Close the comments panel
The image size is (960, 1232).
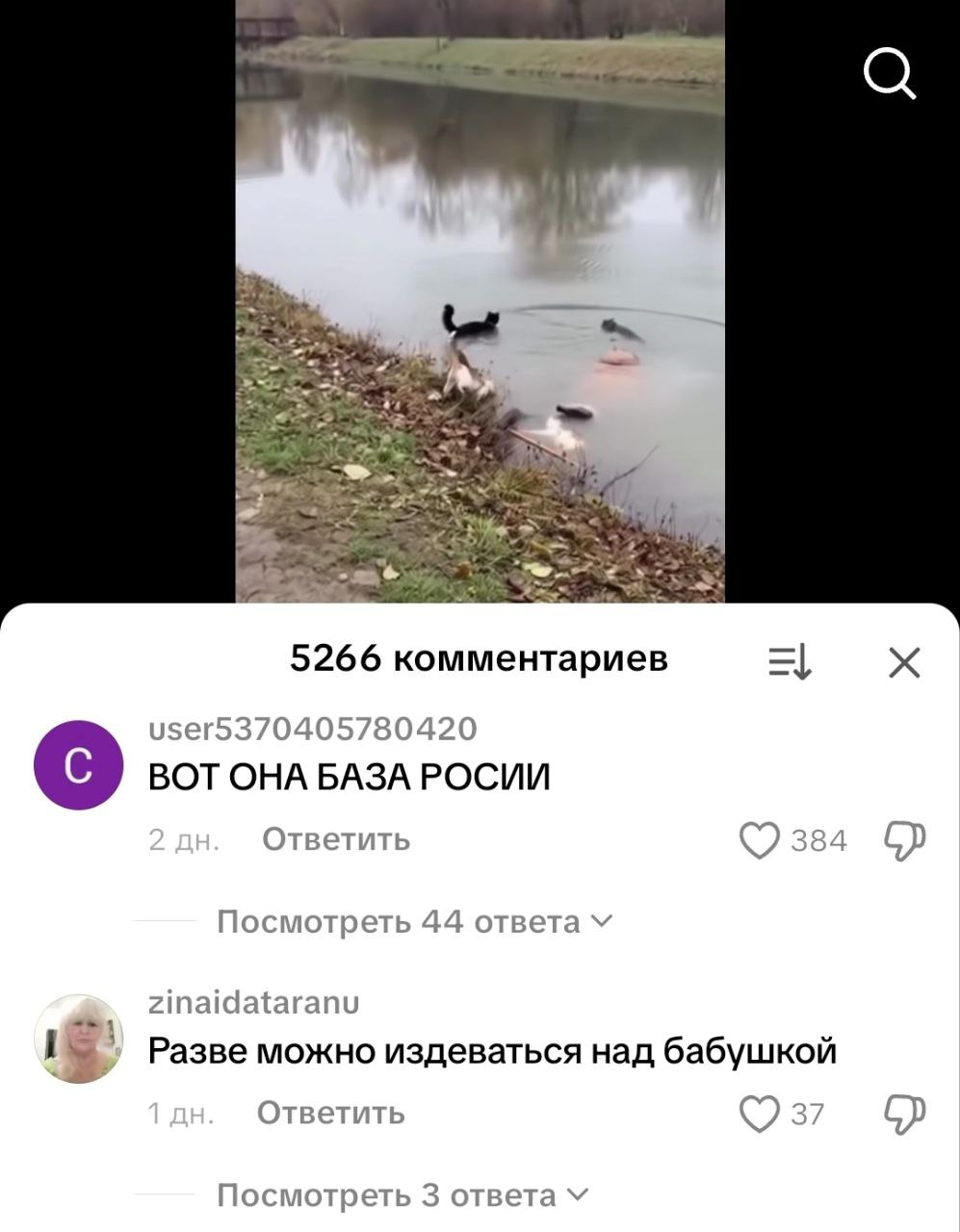click(903, 663)
